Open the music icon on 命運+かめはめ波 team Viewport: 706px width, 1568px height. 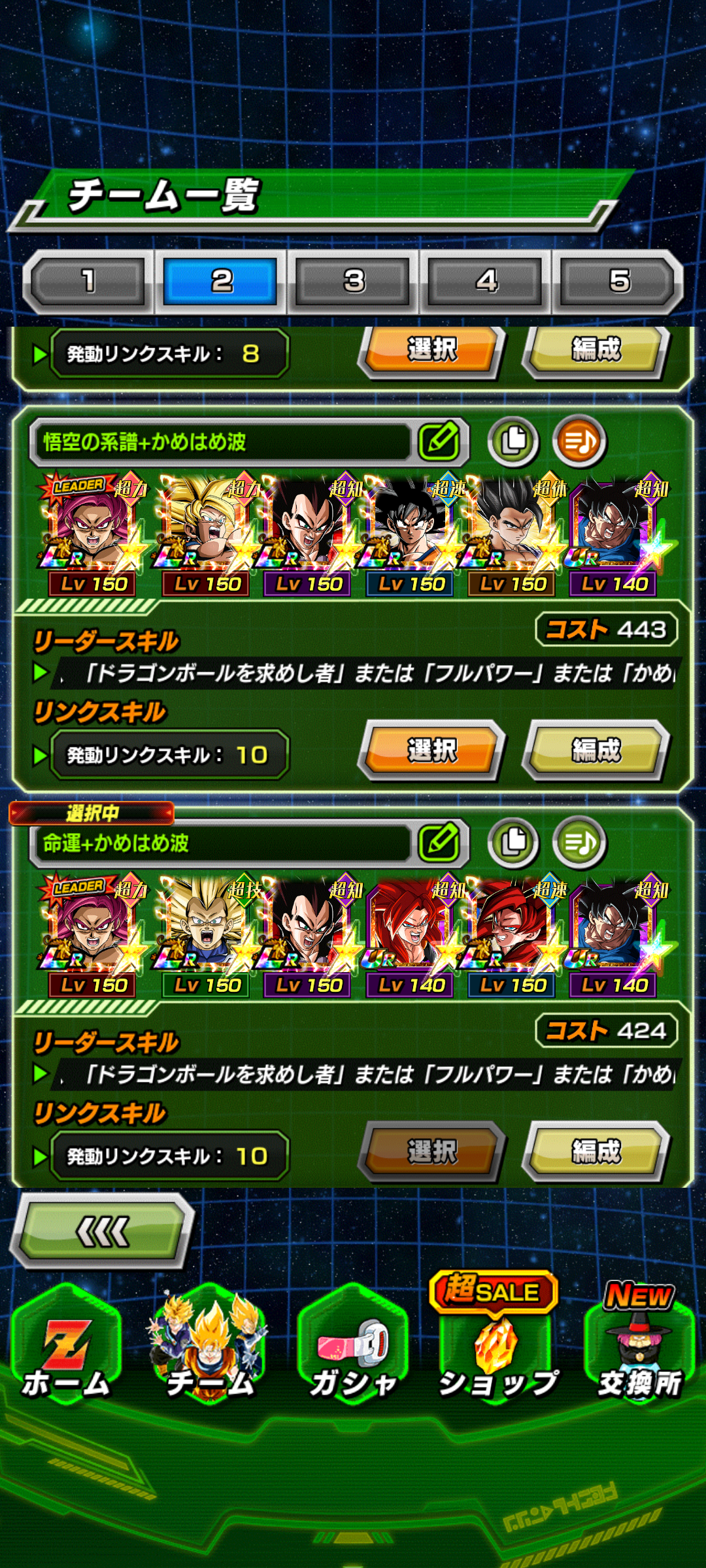(579, 842)
